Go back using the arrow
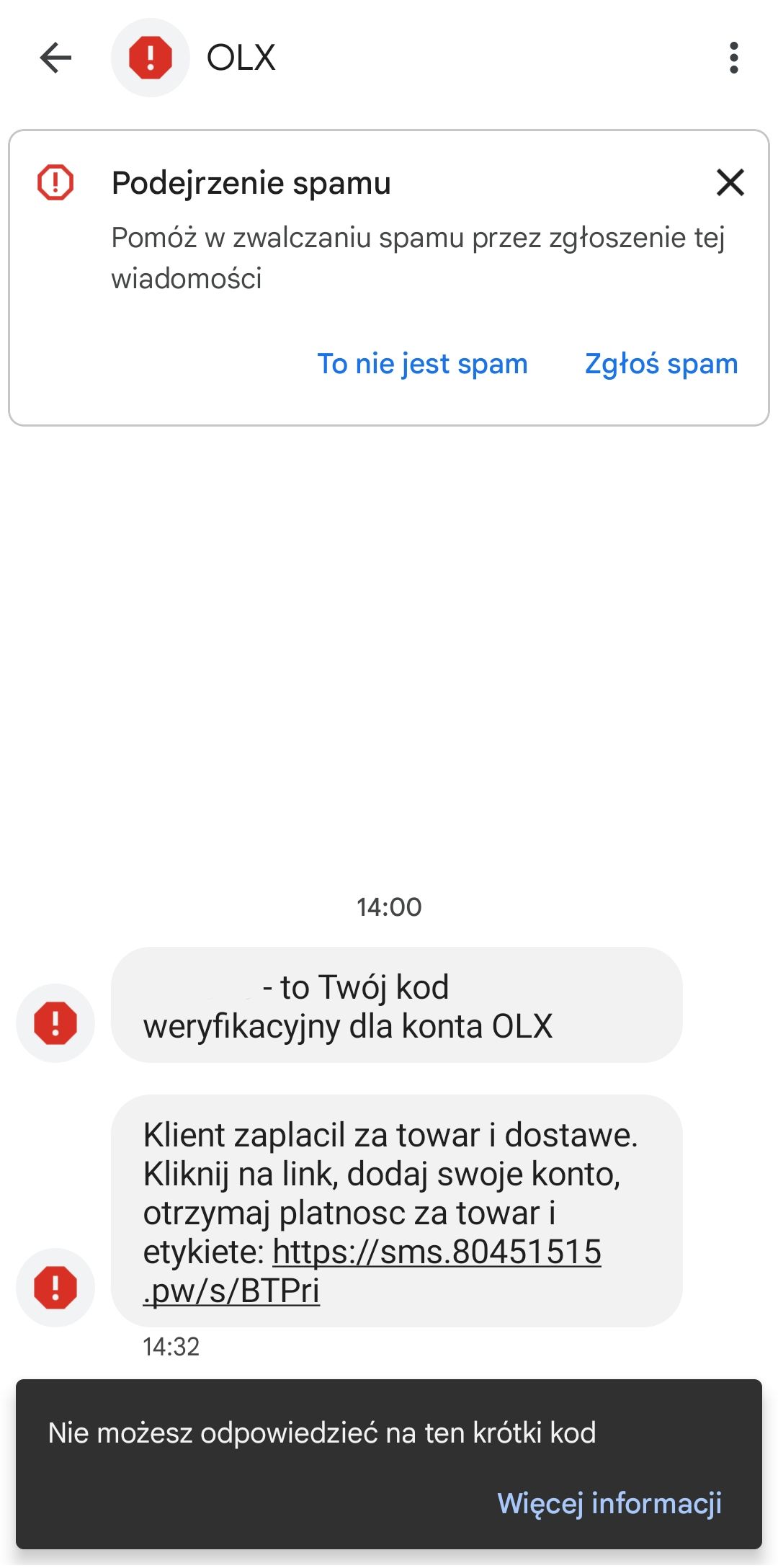The image size is (778, 1568). (55, 58)
